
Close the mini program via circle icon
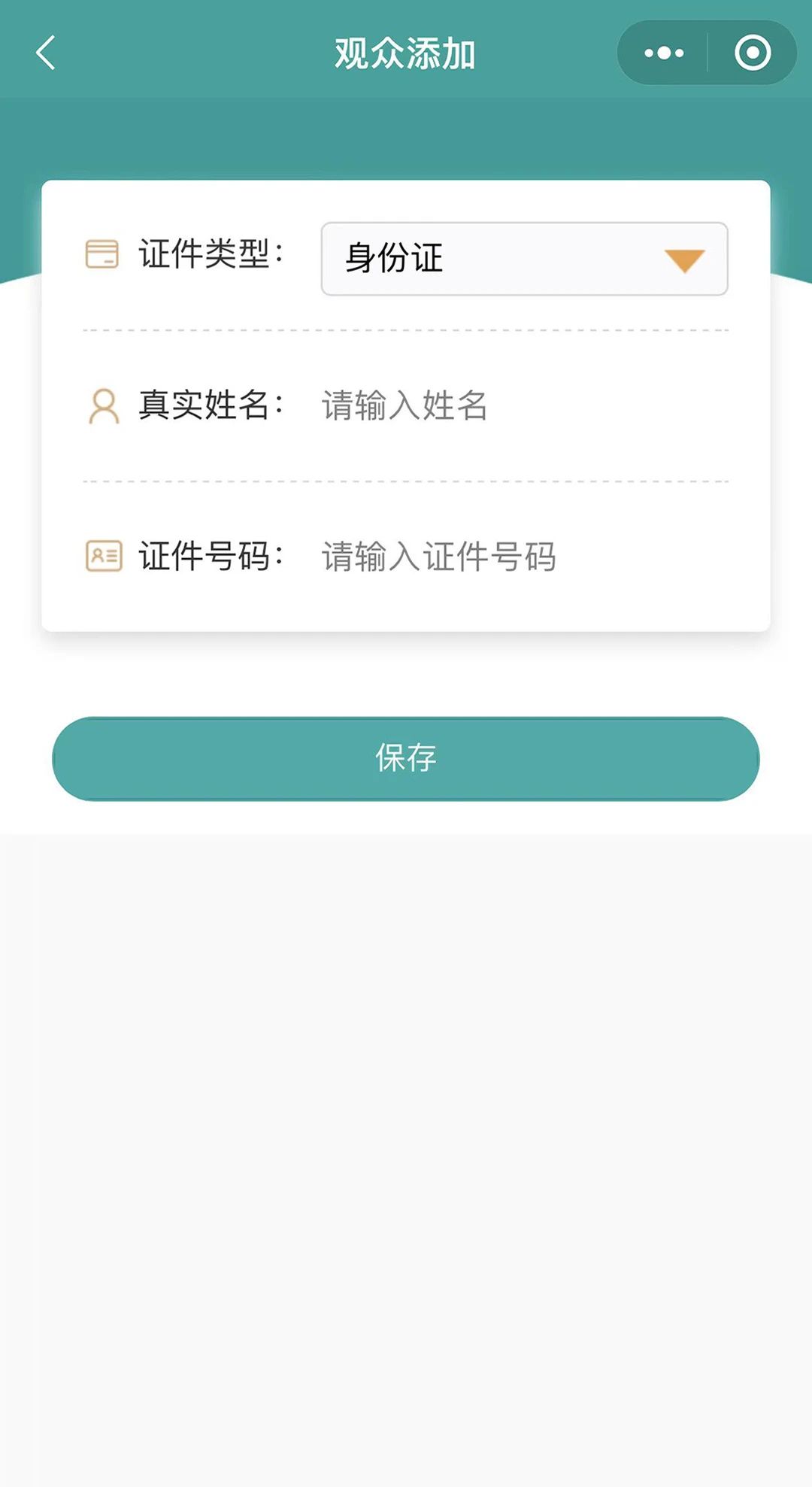click(x=753, y=53)
